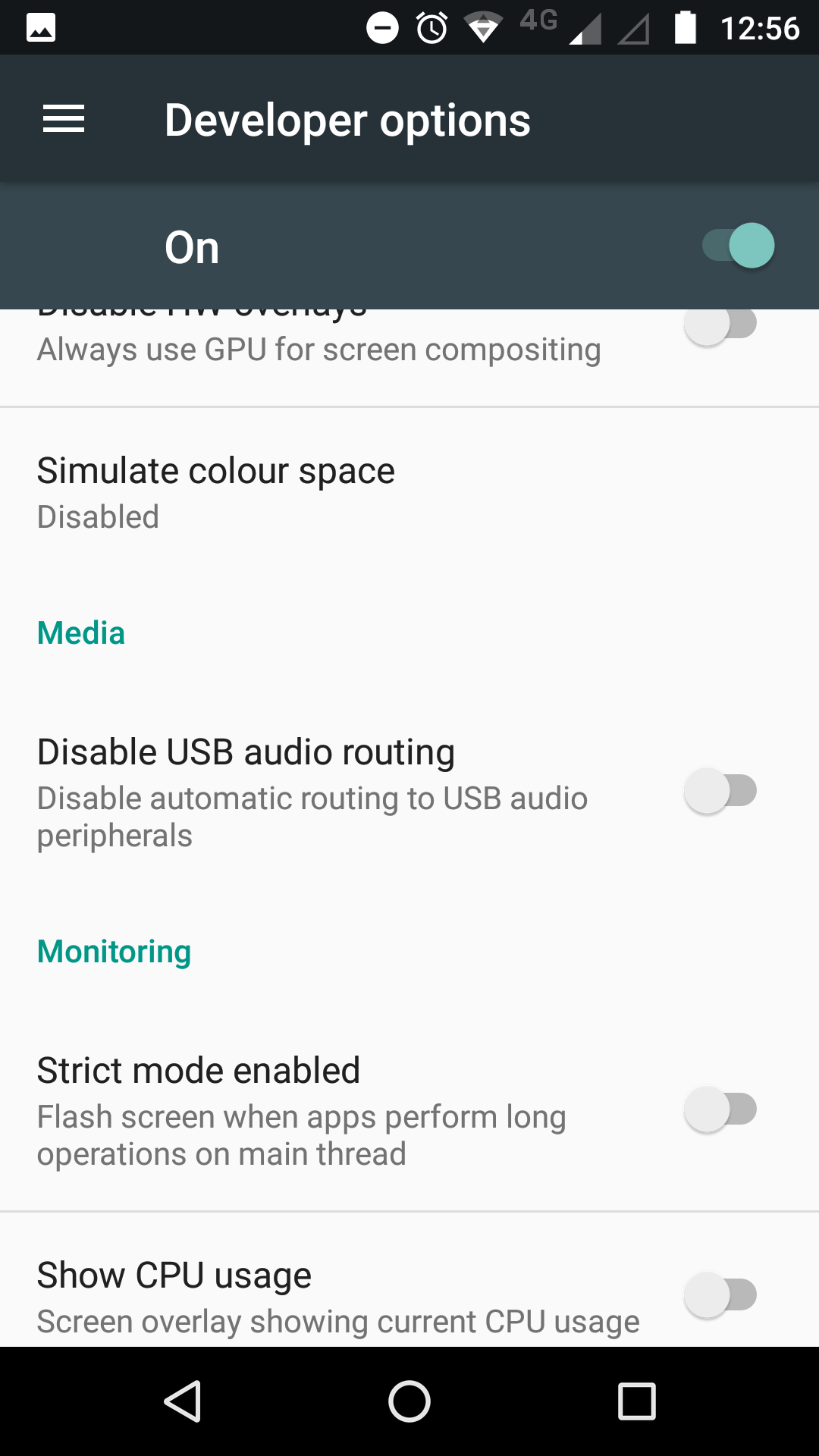
Task: Turn off the Developer options master switch
Action: tap(738, 246)
